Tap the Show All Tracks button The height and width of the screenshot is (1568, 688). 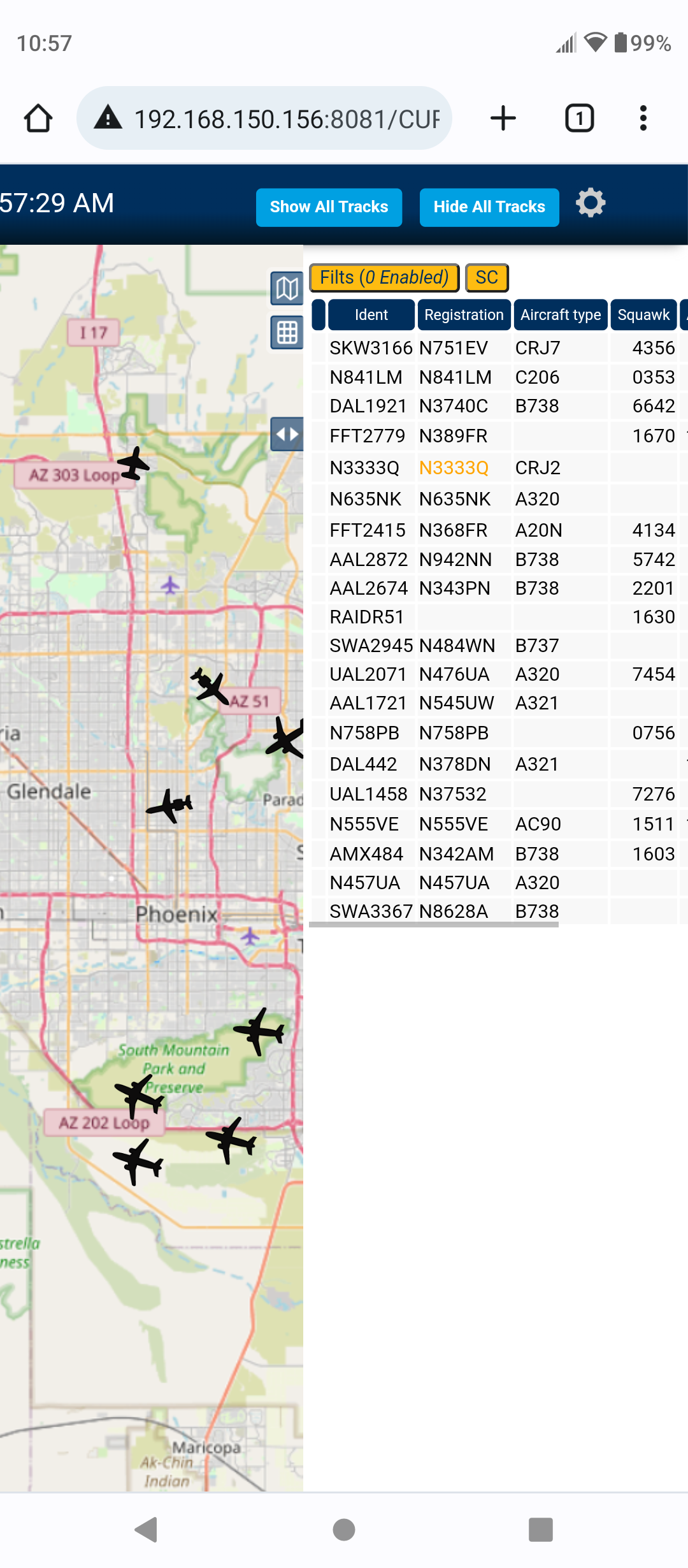pos(329,207)
